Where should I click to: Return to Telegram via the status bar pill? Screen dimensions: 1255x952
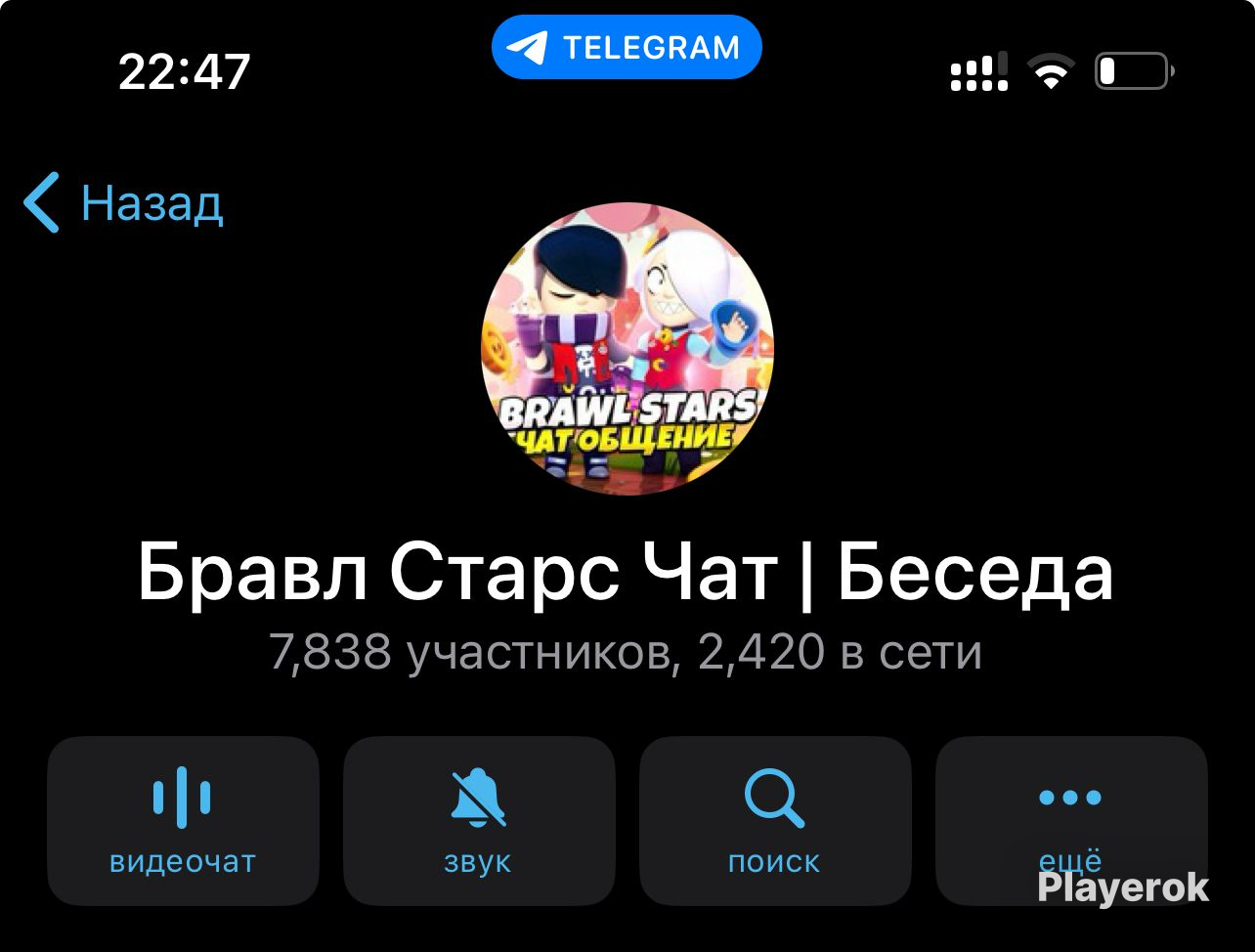627,47
